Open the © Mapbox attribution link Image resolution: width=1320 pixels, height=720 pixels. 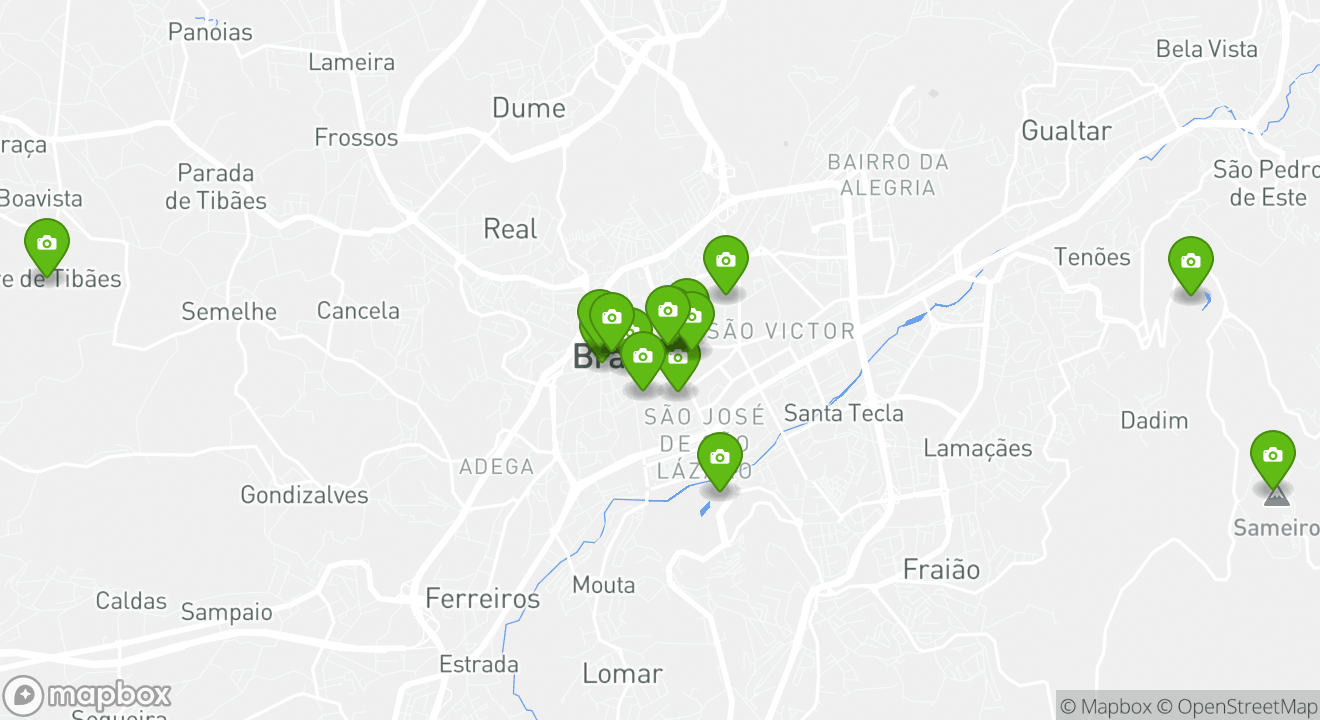click(x=1105, y=706)
